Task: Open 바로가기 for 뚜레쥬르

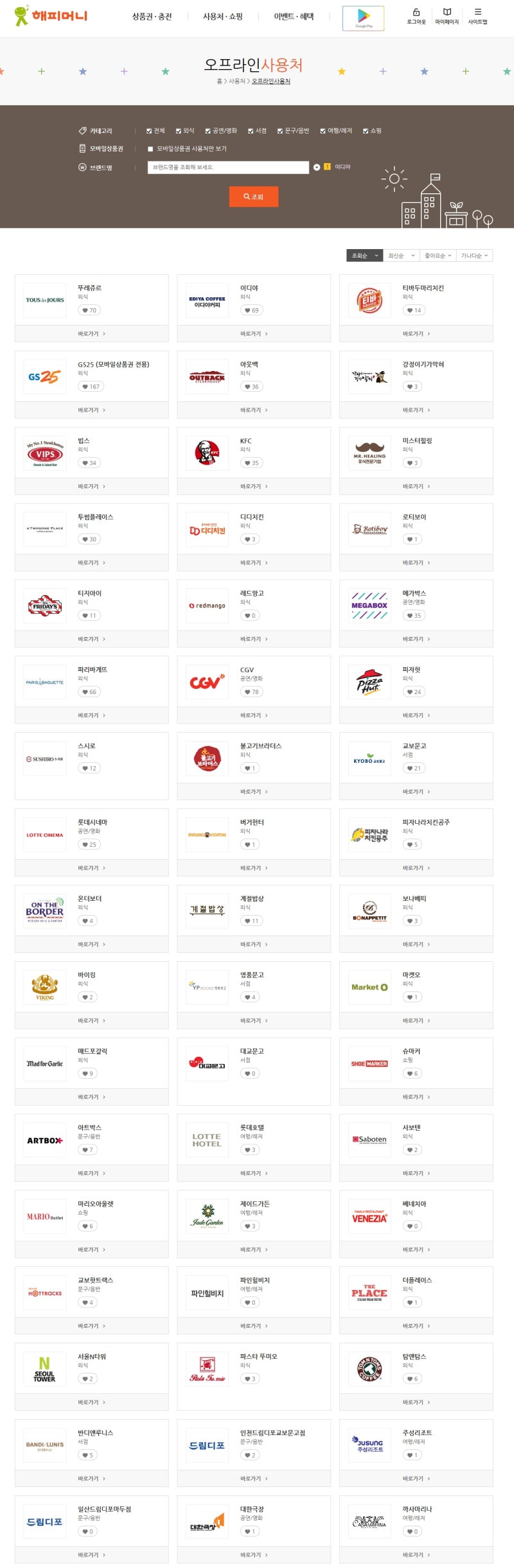Action: [x=91, y=334]
